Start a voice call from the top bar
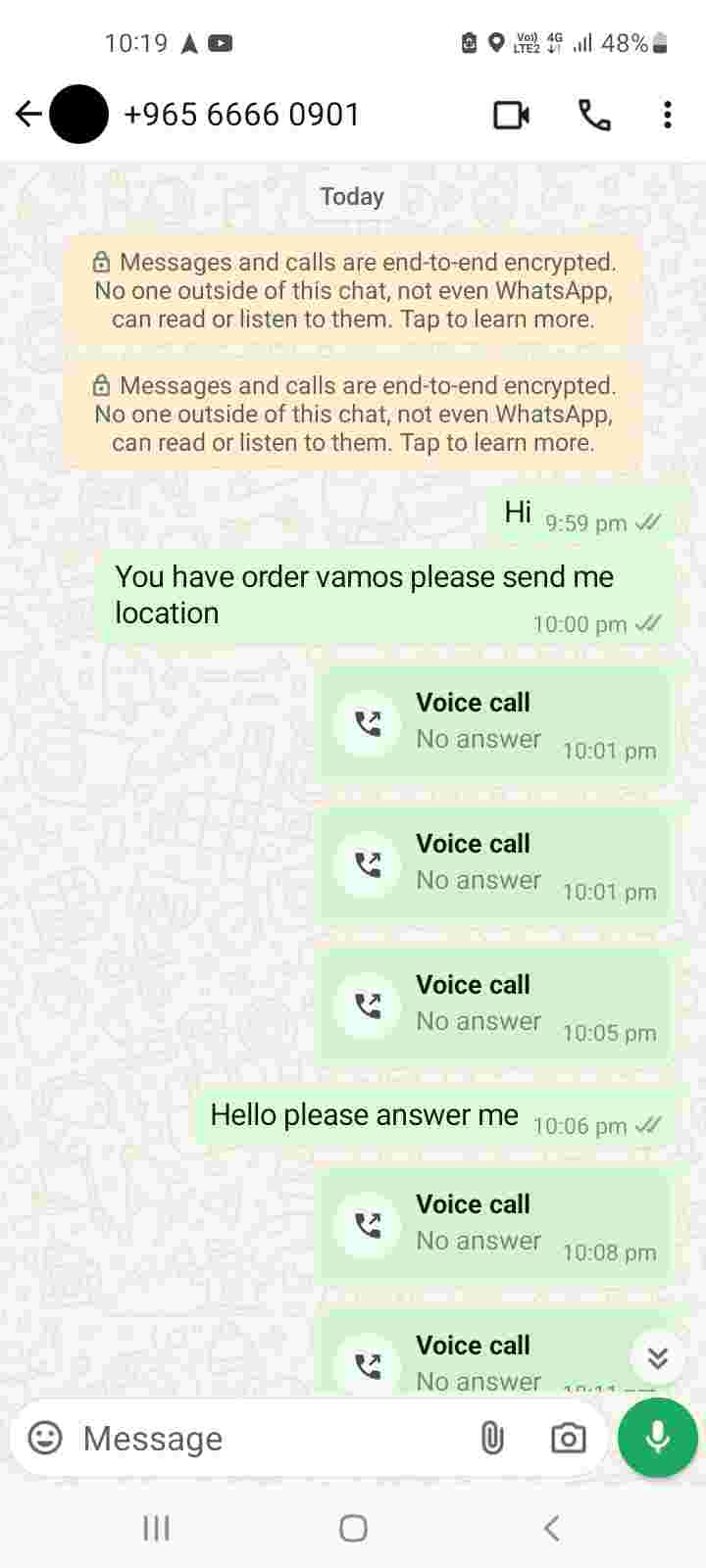 [594, 115]
